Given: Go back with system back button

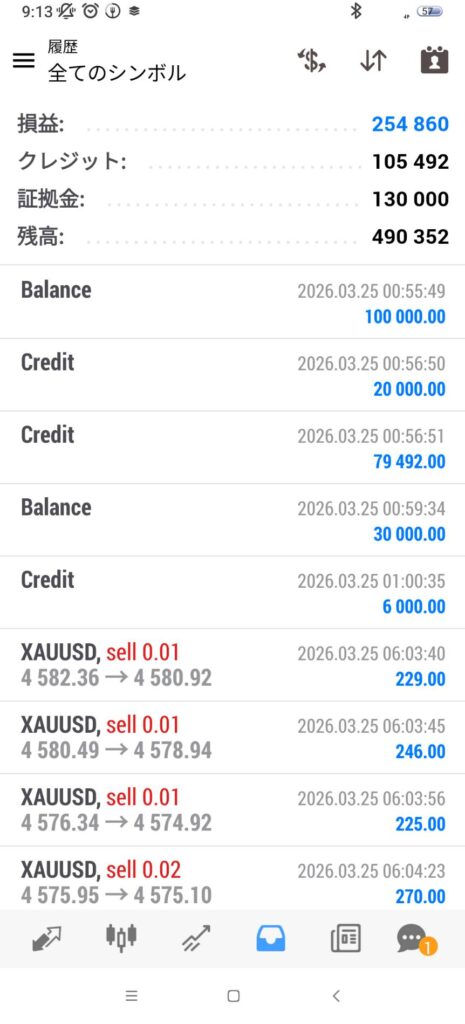Looking at the screenshot, I should click(x=336, y=996).
